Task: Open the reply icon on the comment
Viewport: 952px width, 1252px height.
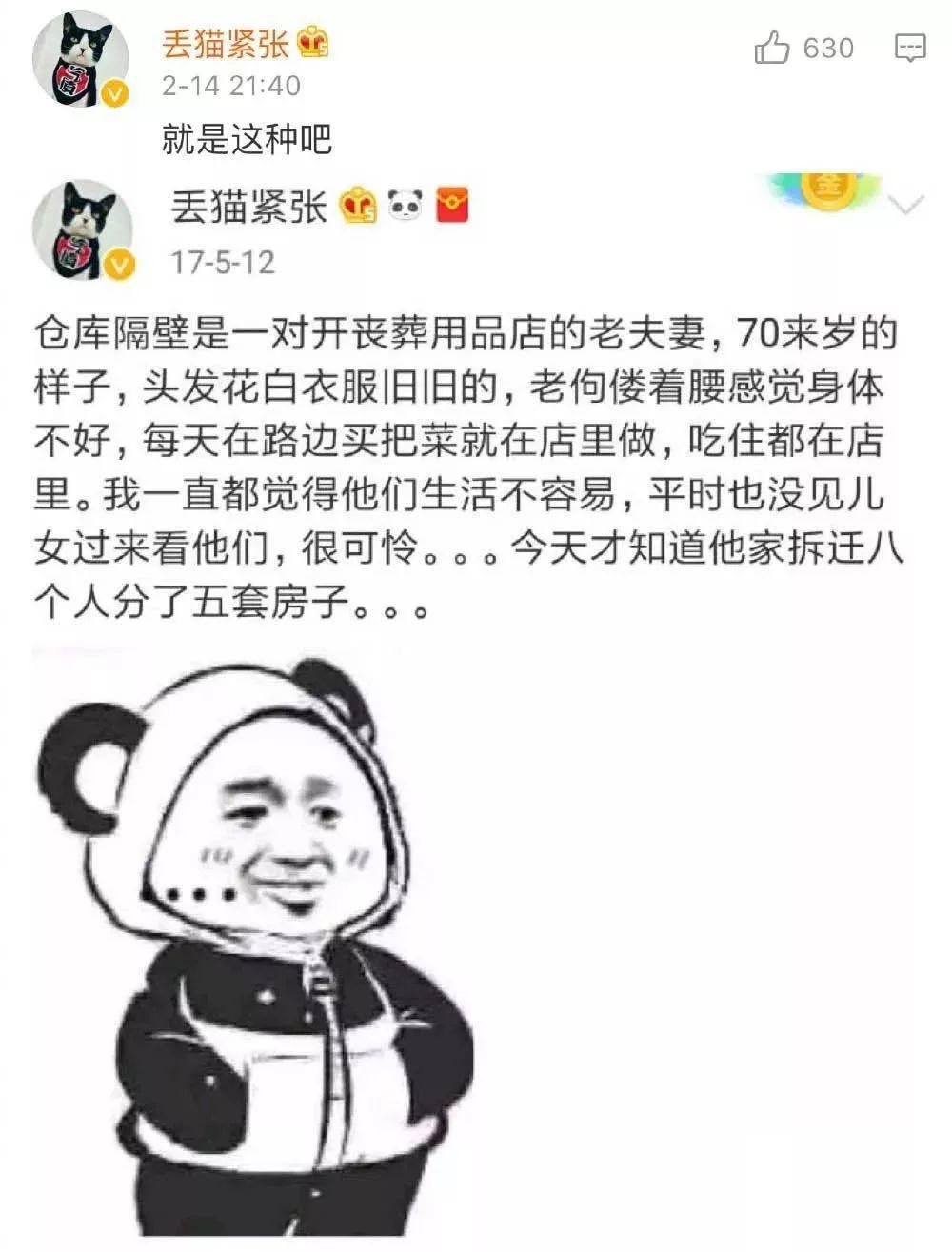Action: (910, 47)
